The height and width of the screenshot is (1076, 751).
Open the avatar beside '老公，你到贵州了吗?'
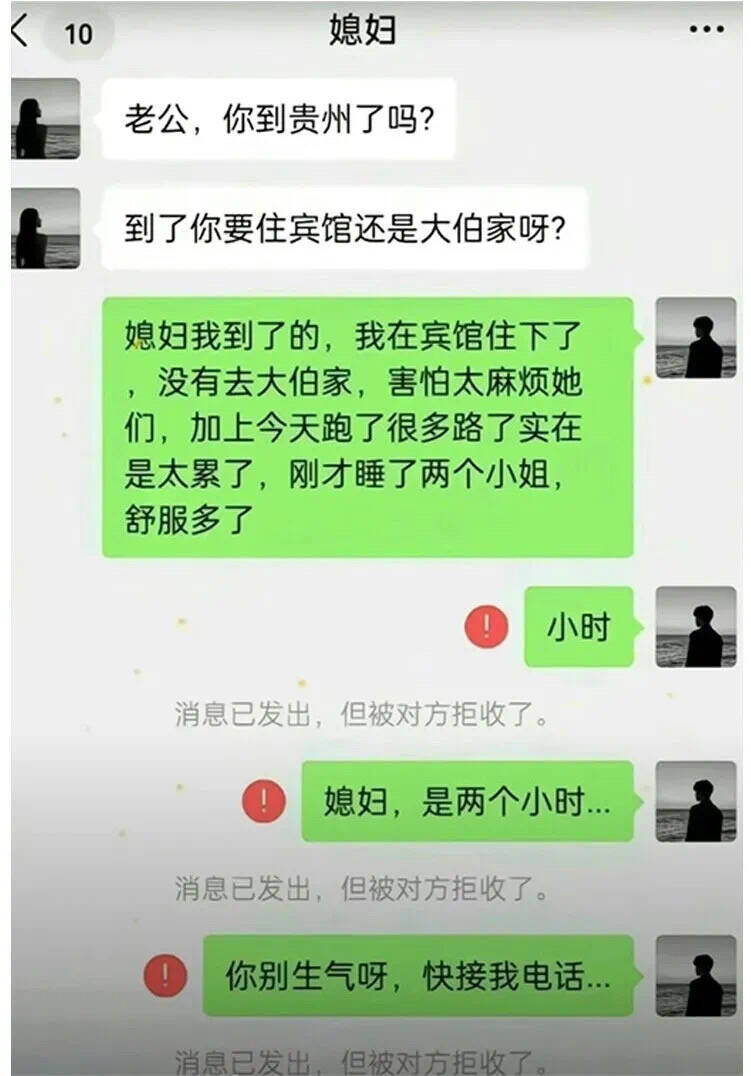[46, 119]
